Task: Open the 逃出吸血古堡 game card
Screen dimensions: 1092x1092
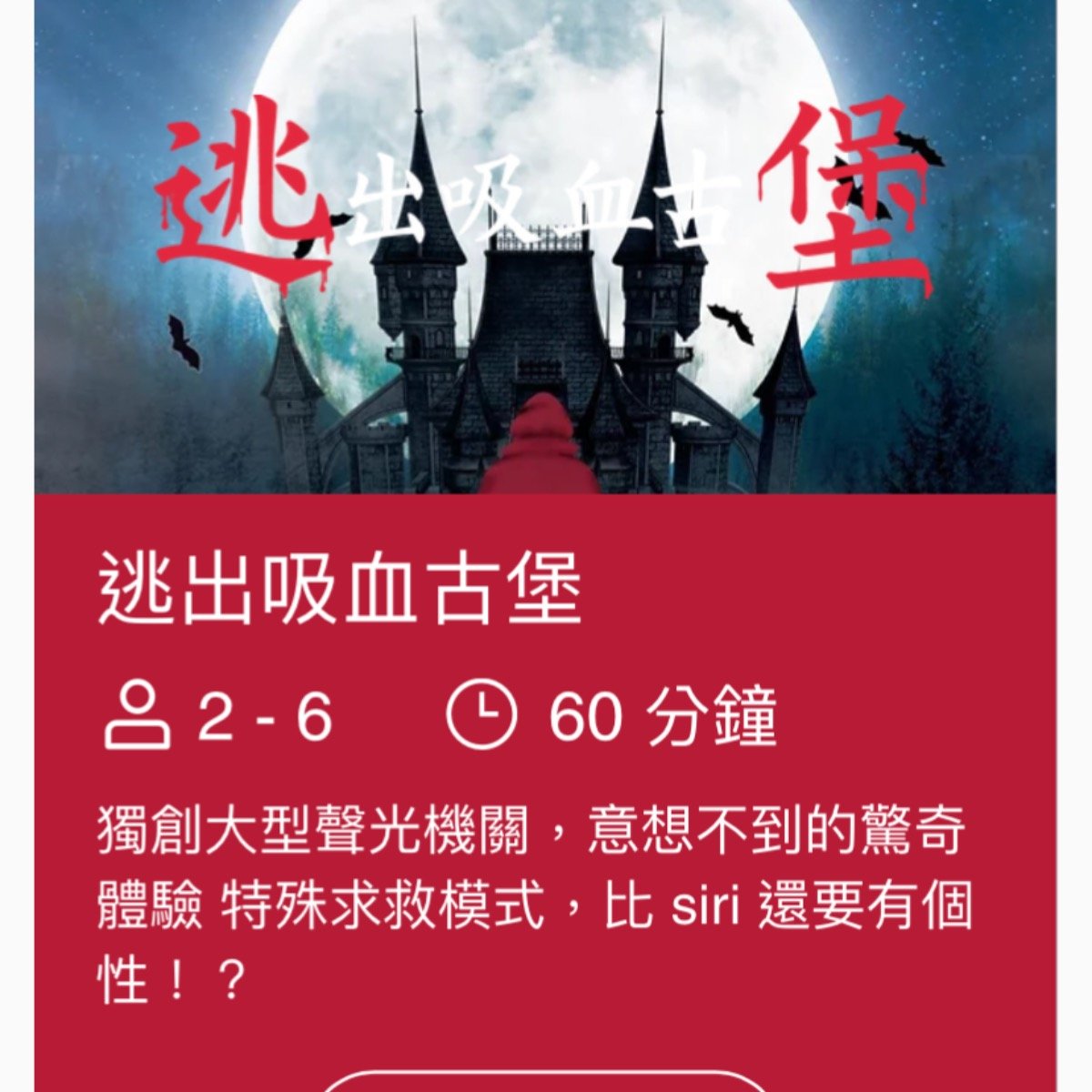Action: click(339, 591)
